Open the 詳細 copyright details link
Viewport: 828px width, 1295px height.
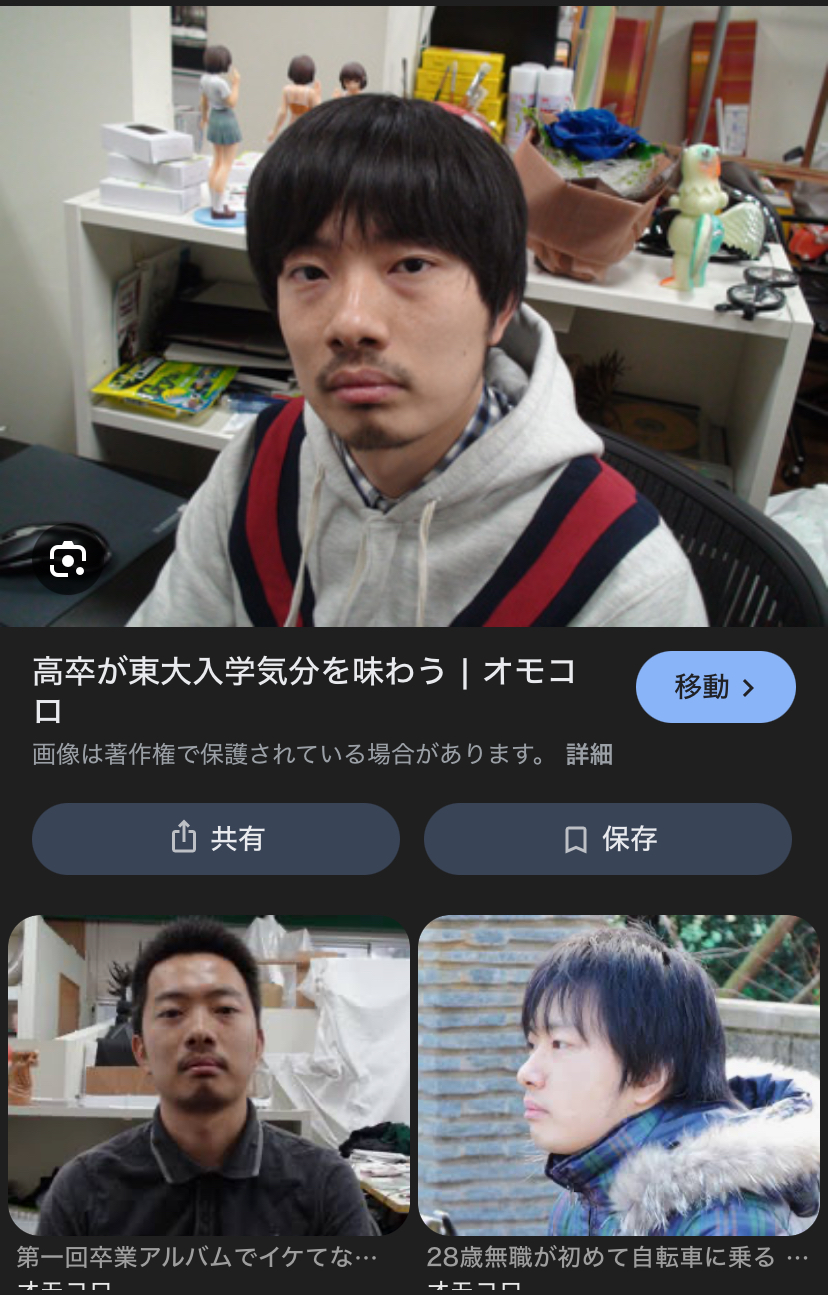589,754
